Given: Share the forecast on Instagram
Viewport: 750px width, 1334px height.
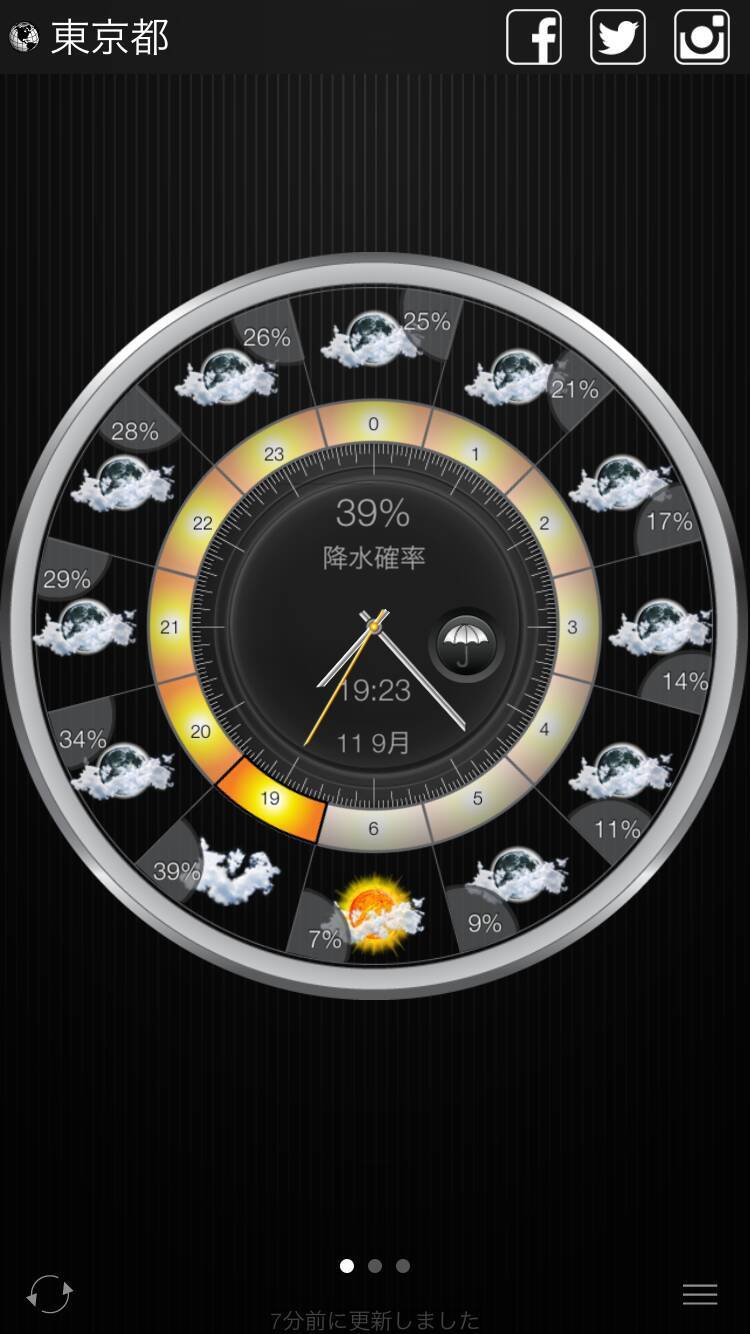Looking at the screenshot, I should point(701,37).
